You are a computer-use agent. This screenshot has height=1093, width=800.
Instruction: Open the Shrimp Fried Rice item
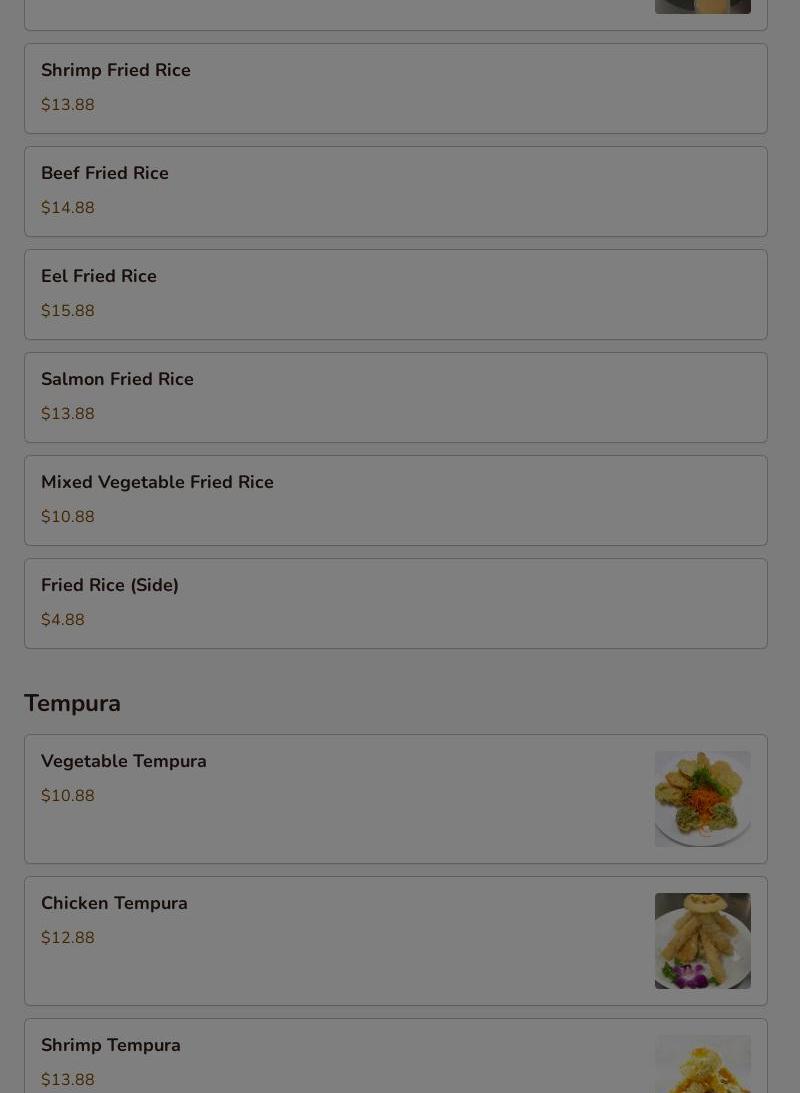point(395,88)
